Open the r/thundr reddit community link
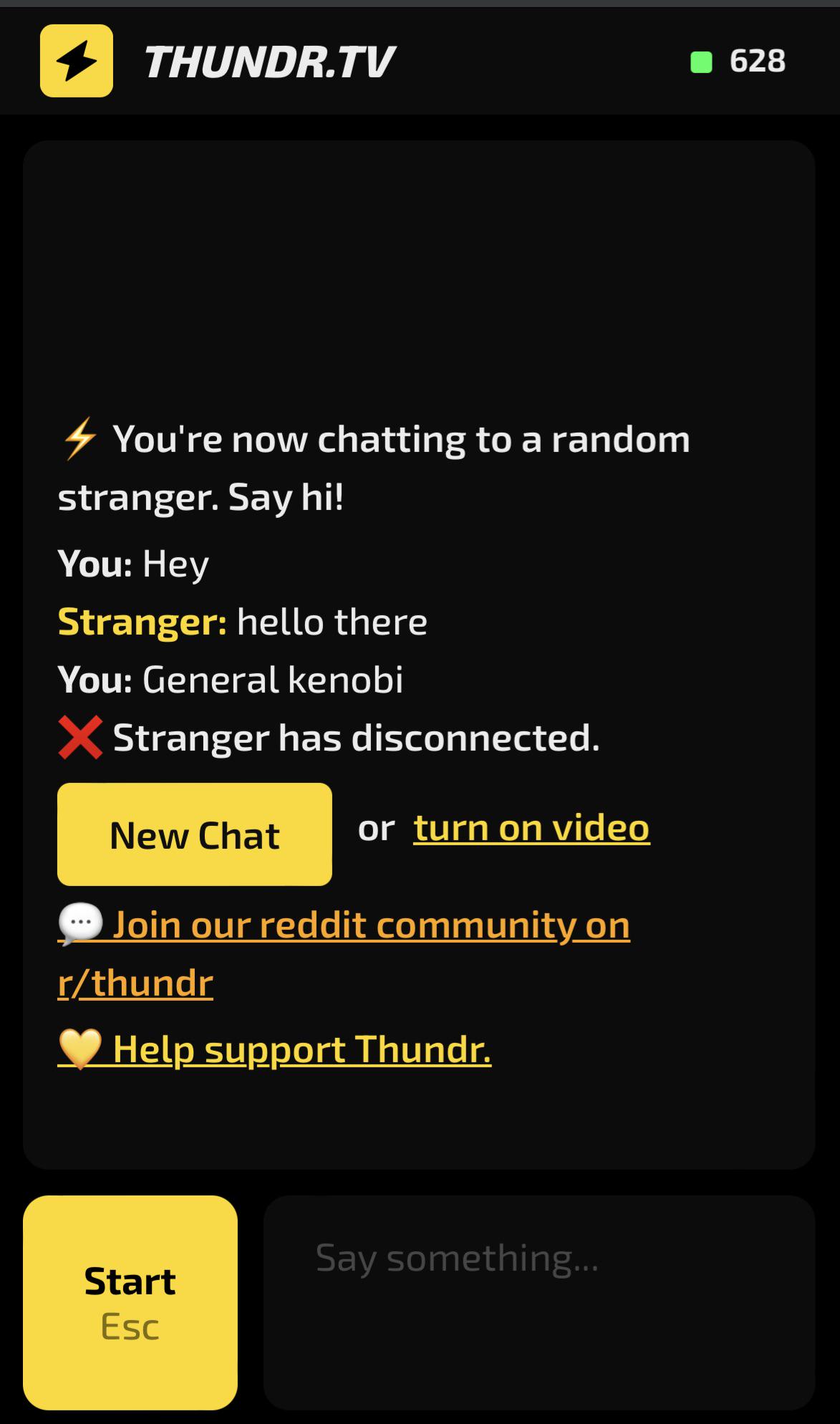 point(344,925)
